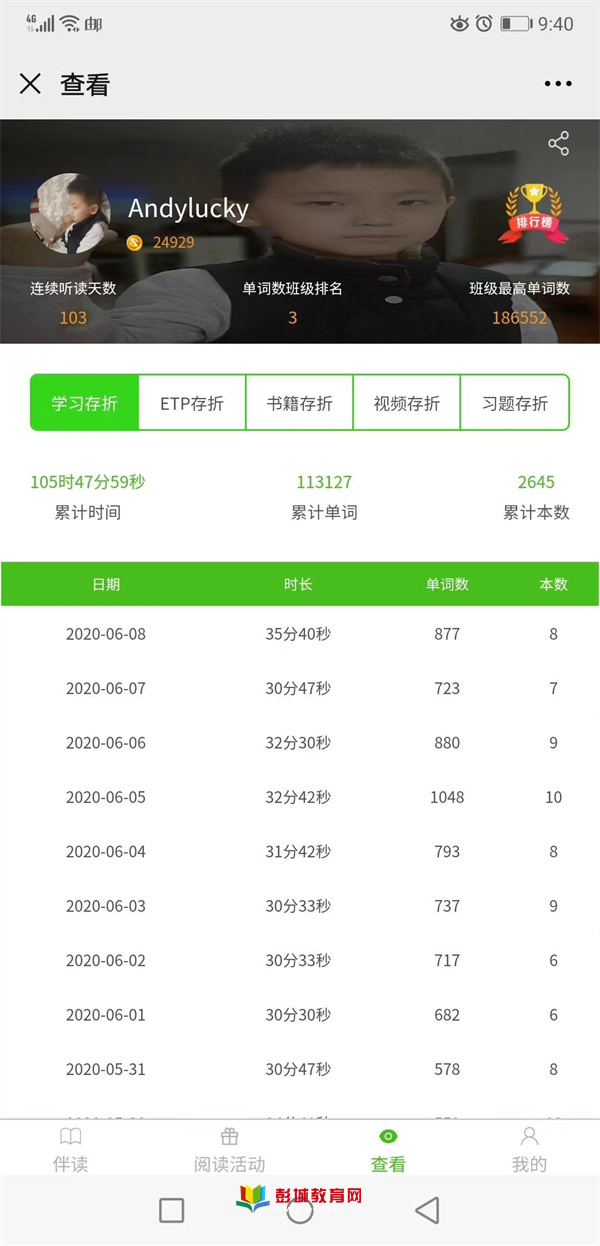Select the 学习存折 tab
600x1246 pixels.
(x=84, y=403)
